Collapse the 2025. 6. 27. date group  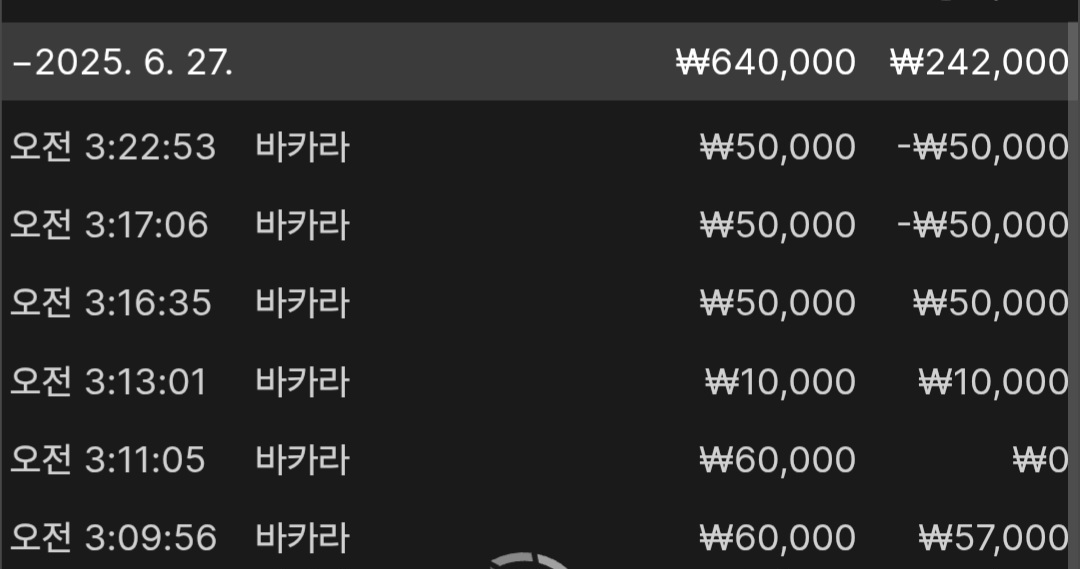(122, 63)
